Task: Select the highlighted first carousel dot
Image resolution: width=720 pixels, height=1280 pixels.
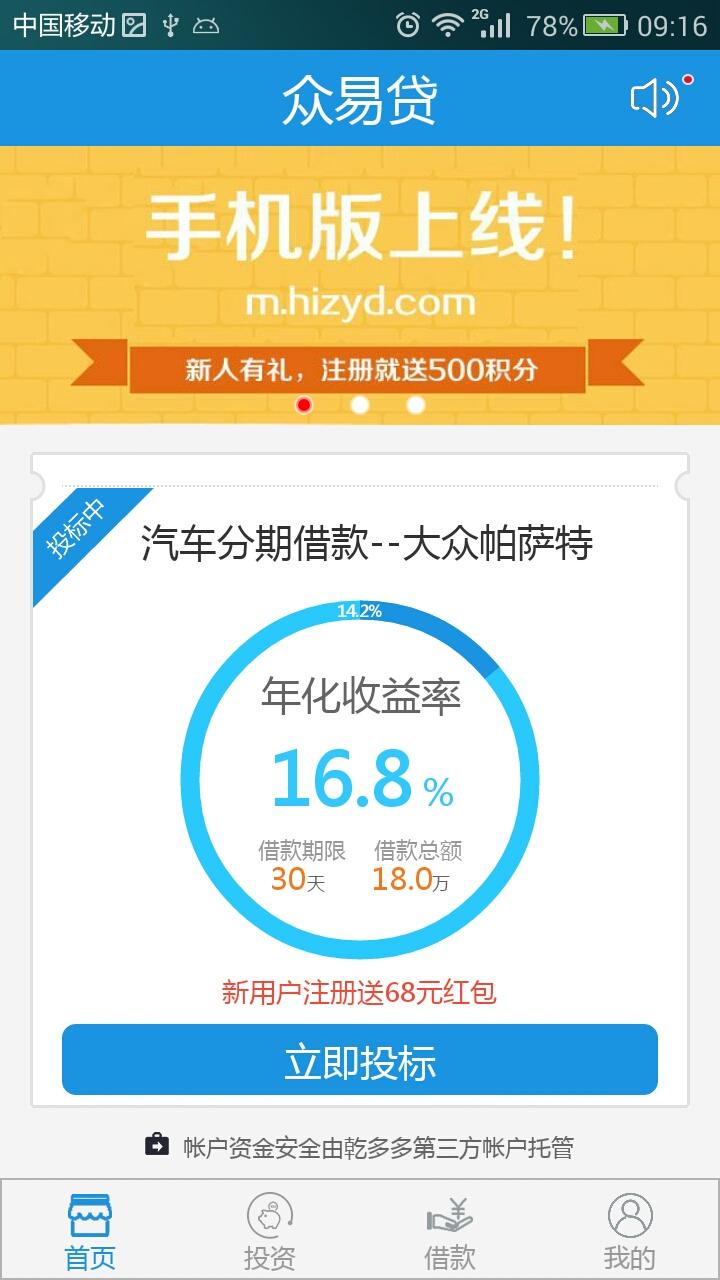Action: click(x=303, y=407)
